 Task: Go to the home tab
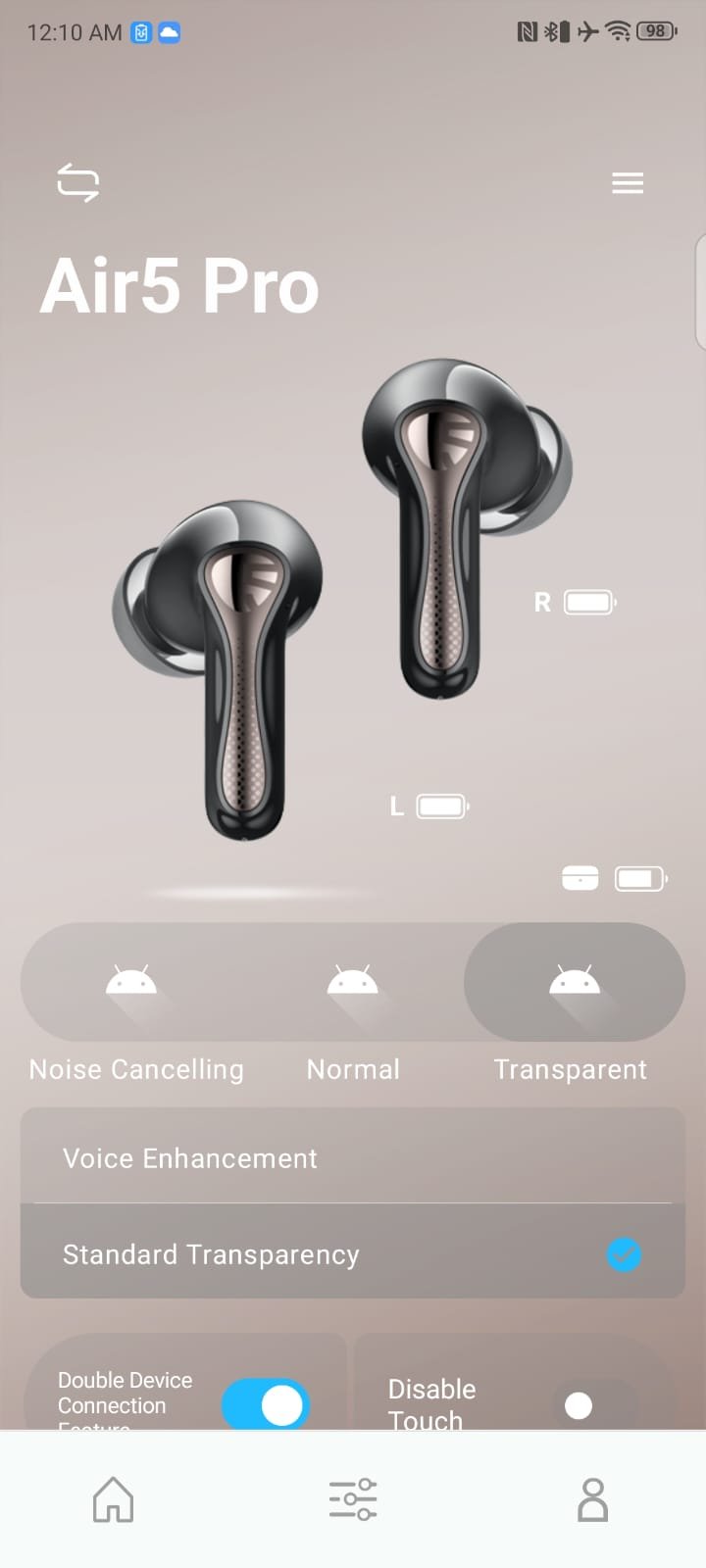[113, 1499]
